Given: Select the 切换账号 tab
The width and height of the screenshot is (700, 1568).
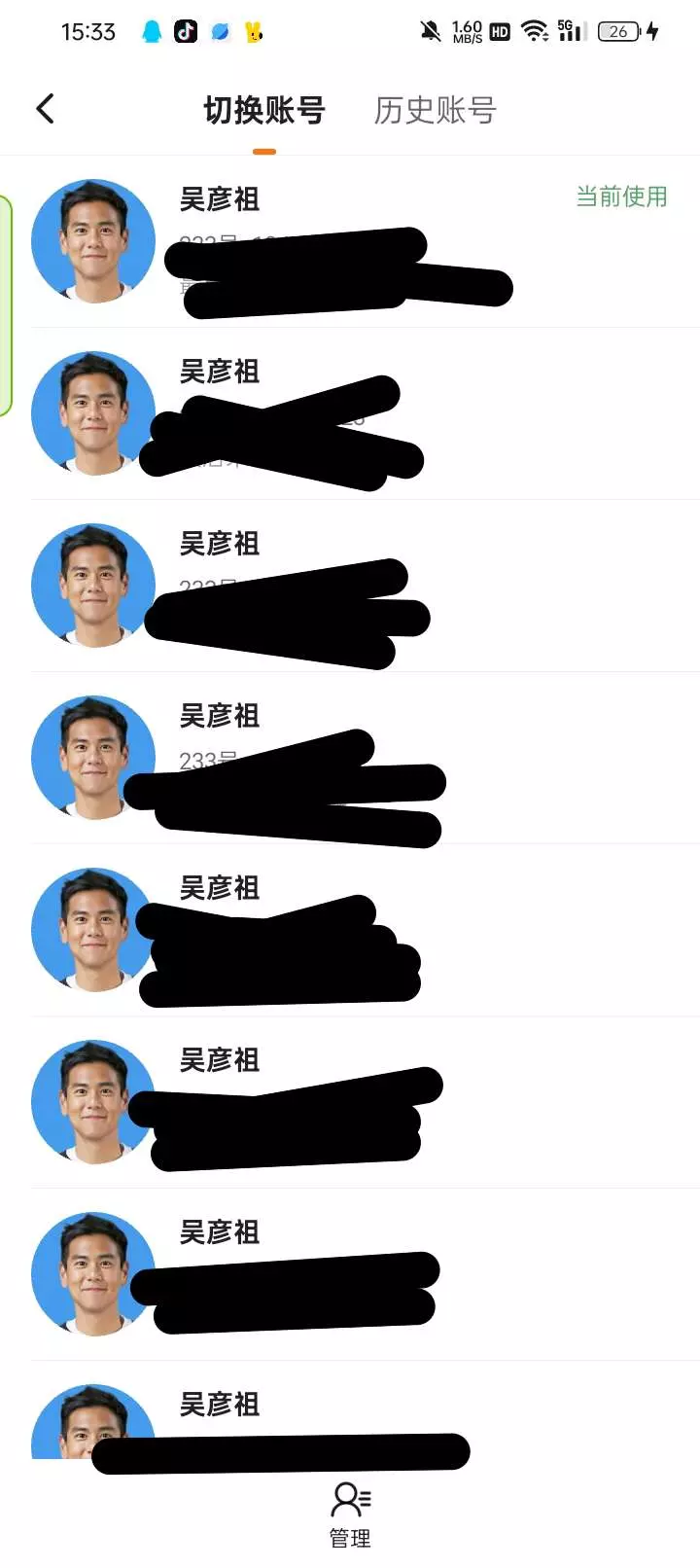Looking at the screenshot, I should (x=263, y=111).
